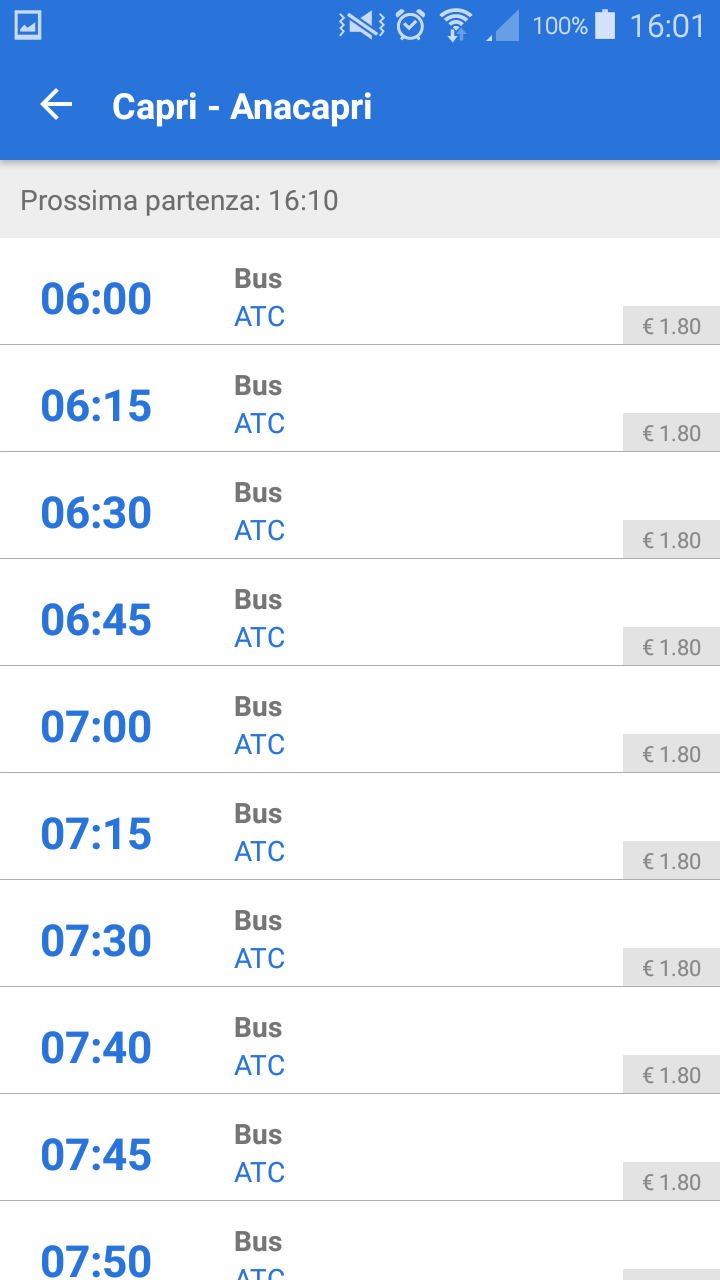The width and height of the screenshot is (720, 1280).
Task: Tap the 07:50 bus departure
Action: (x=360, y=1241)
